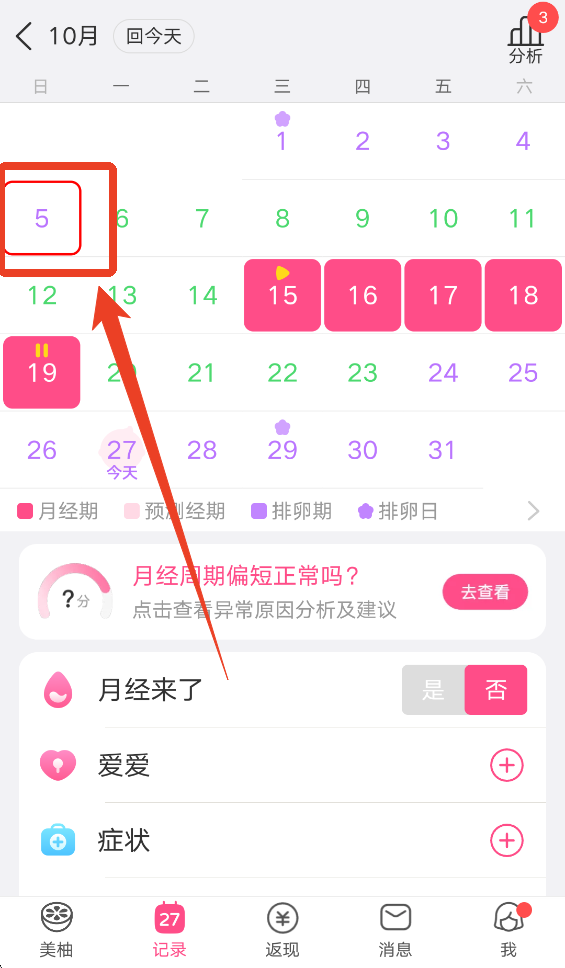Select October 31 on the calendar
Image resolution: width=565 pixels, height=968 pixels.
pyautogui.click(x=442, y=450)
